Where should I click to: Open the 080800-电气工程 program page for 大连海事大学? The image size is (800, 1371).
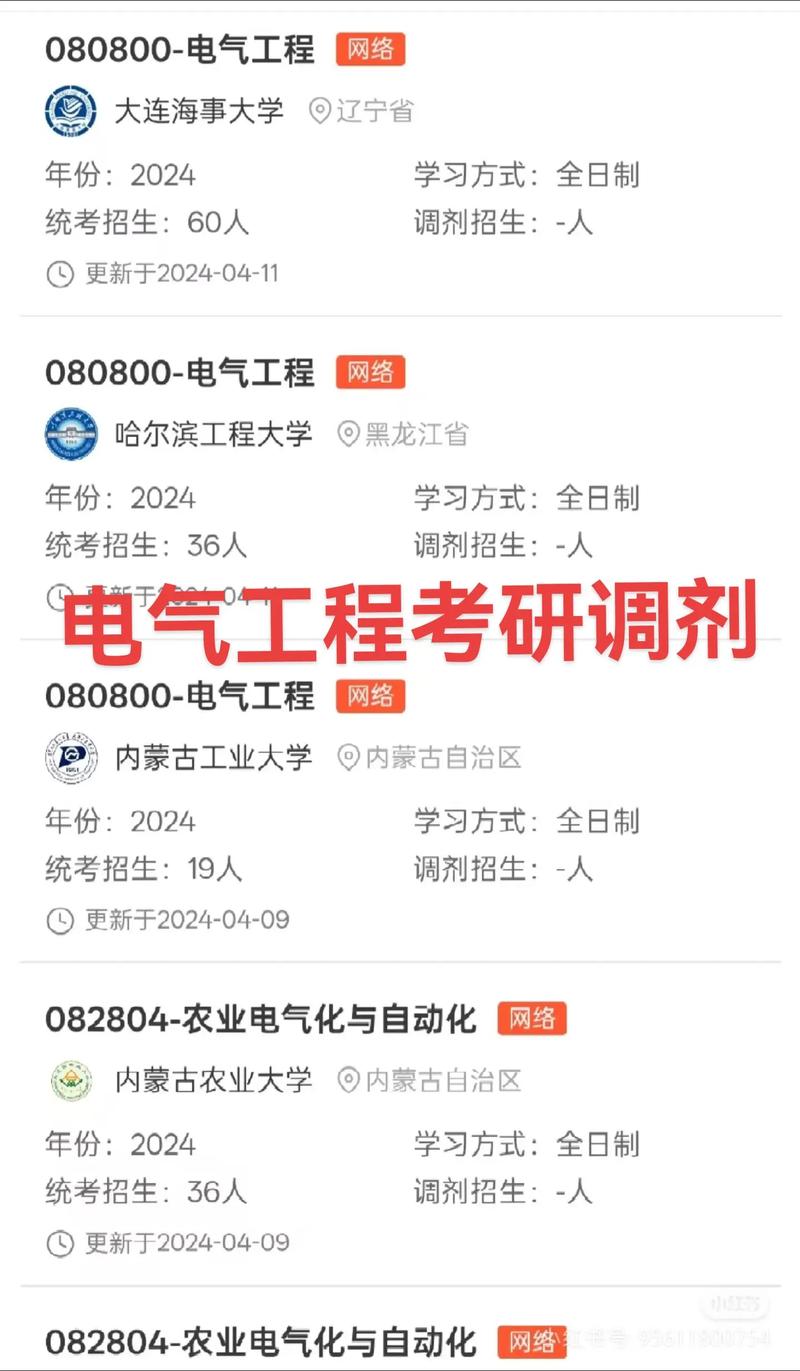click(182, 48)
